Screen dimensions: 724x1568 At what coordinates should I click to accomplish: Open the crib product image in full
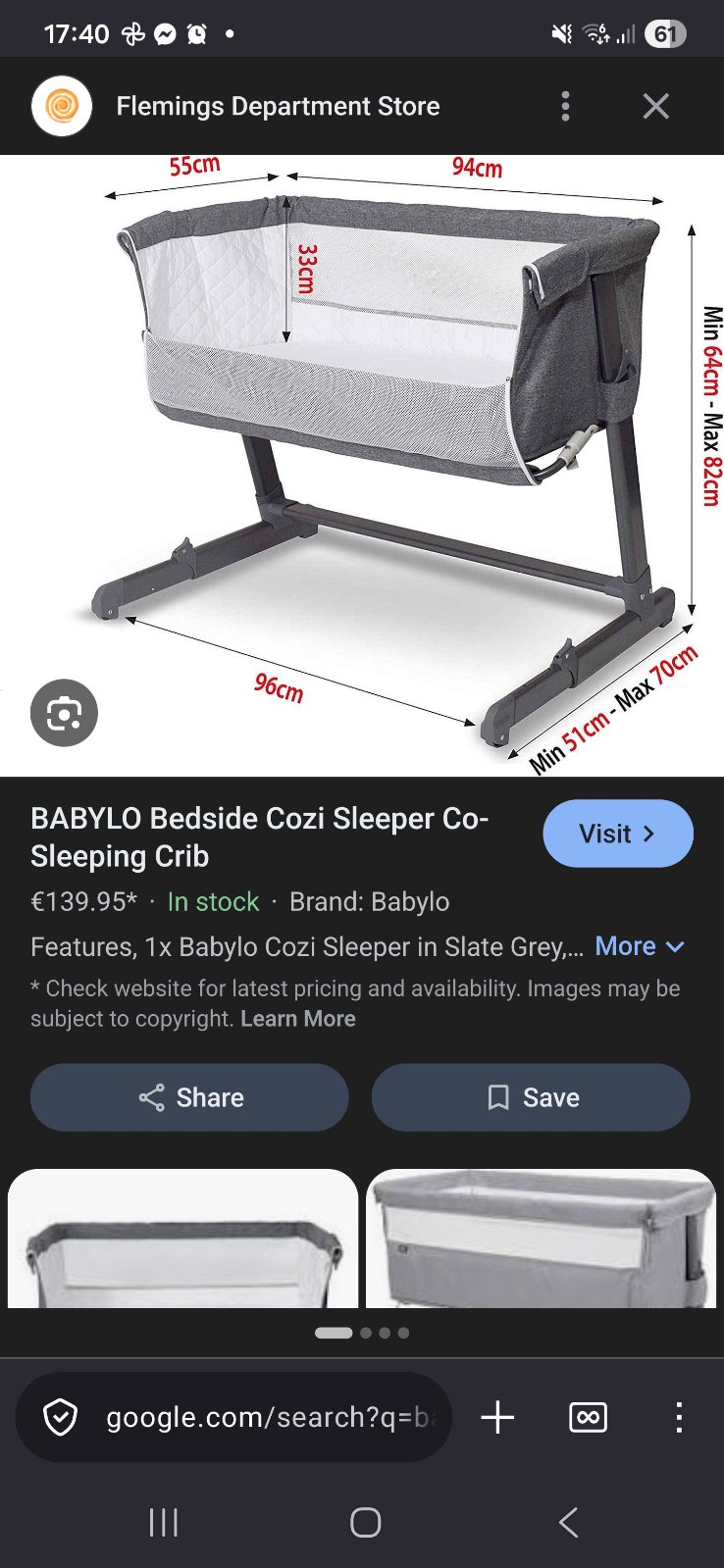point(392,441)
